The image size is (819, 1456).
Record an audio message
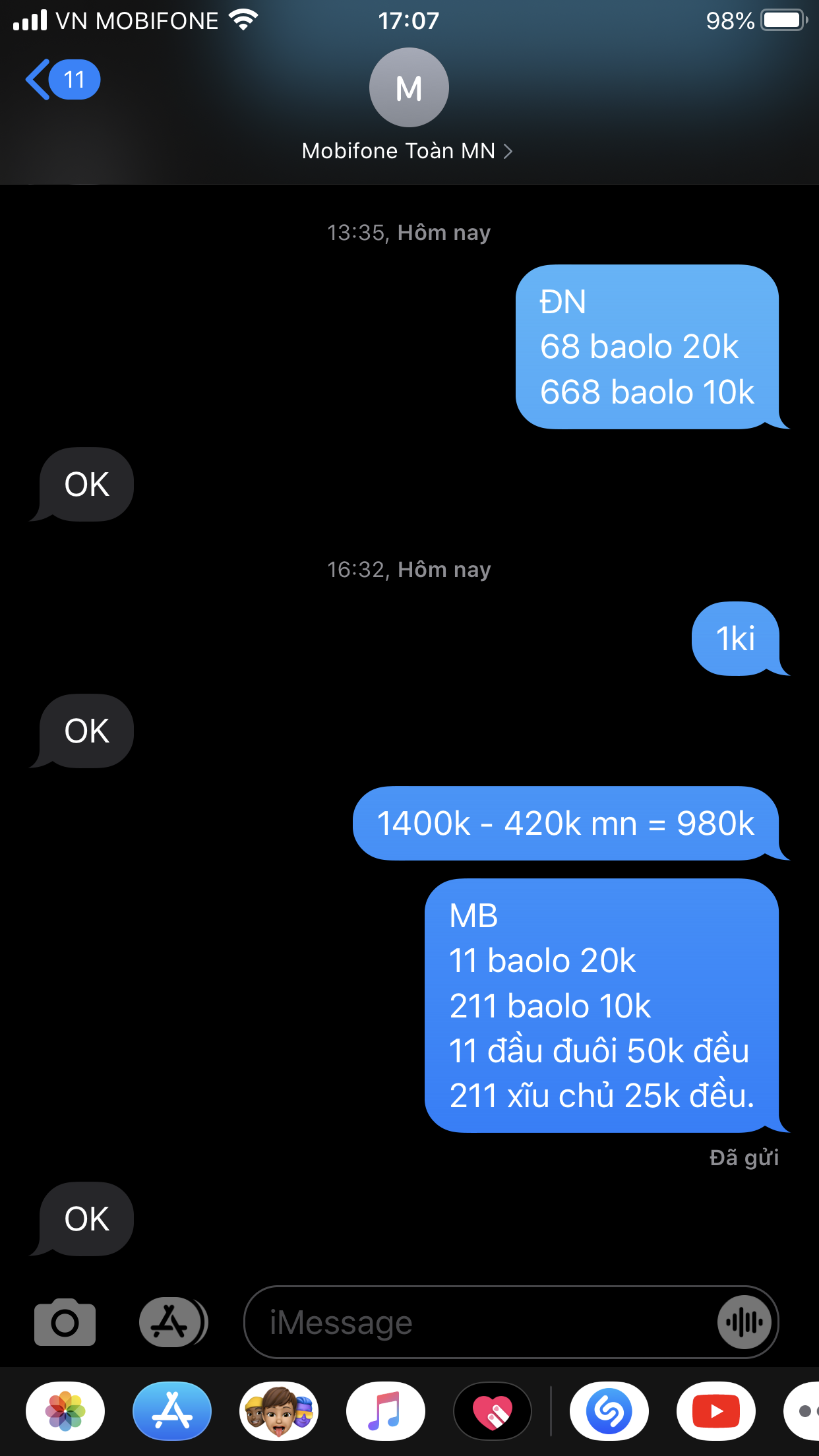point(744,1322)
